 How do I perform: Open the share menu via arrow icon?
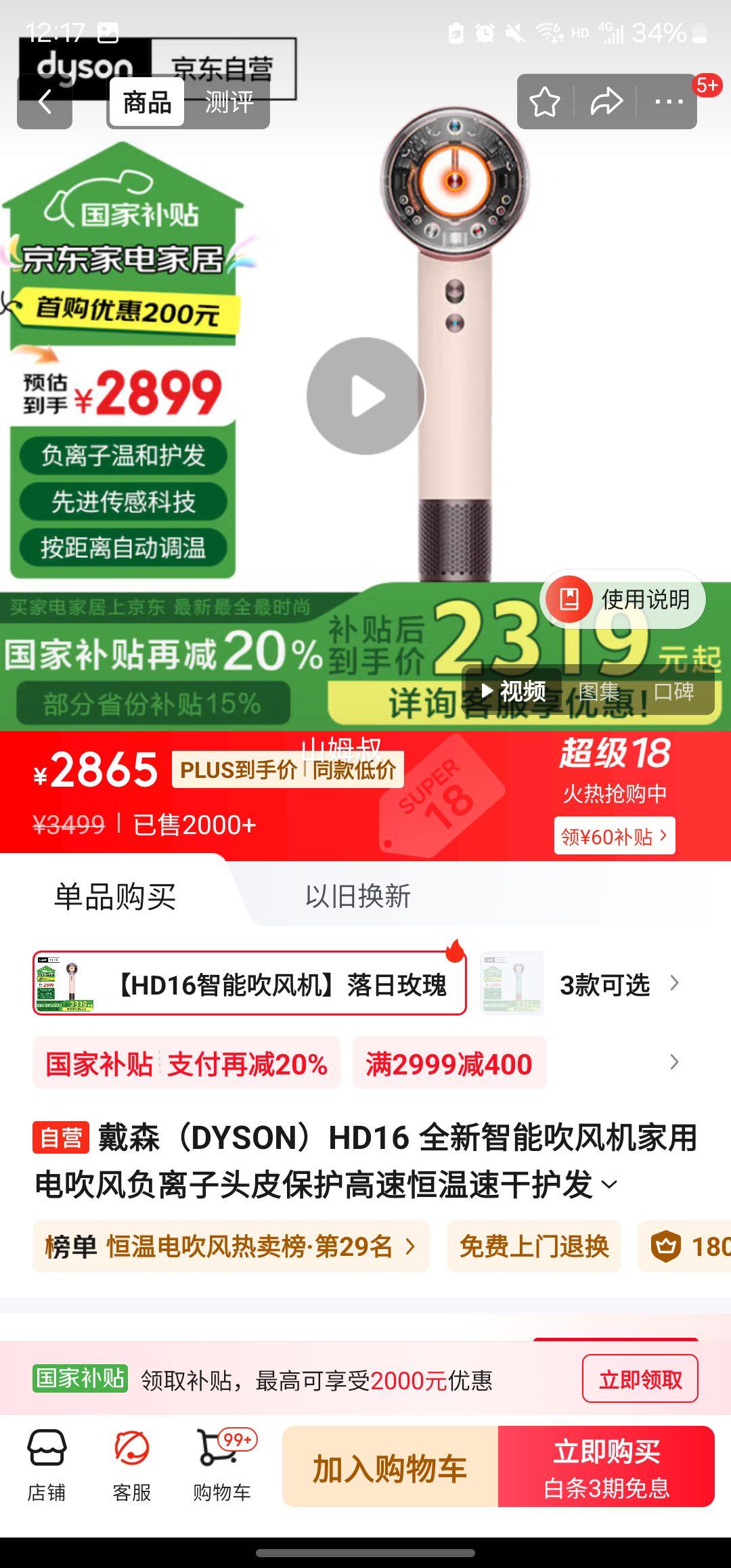tap(606, 100)
